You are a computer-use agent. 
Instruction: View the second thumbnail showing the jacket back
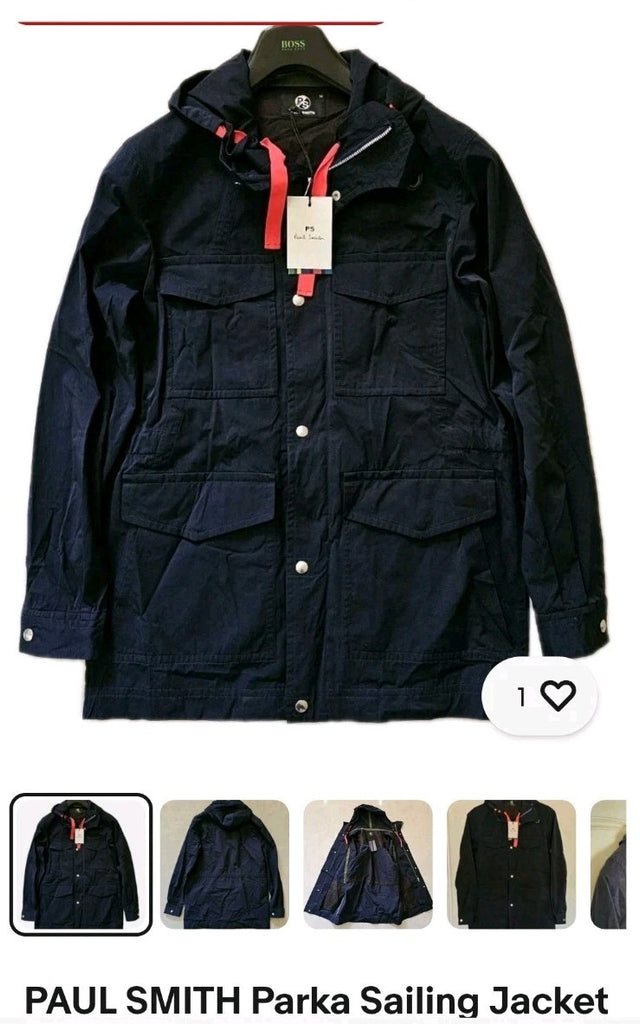225,864
